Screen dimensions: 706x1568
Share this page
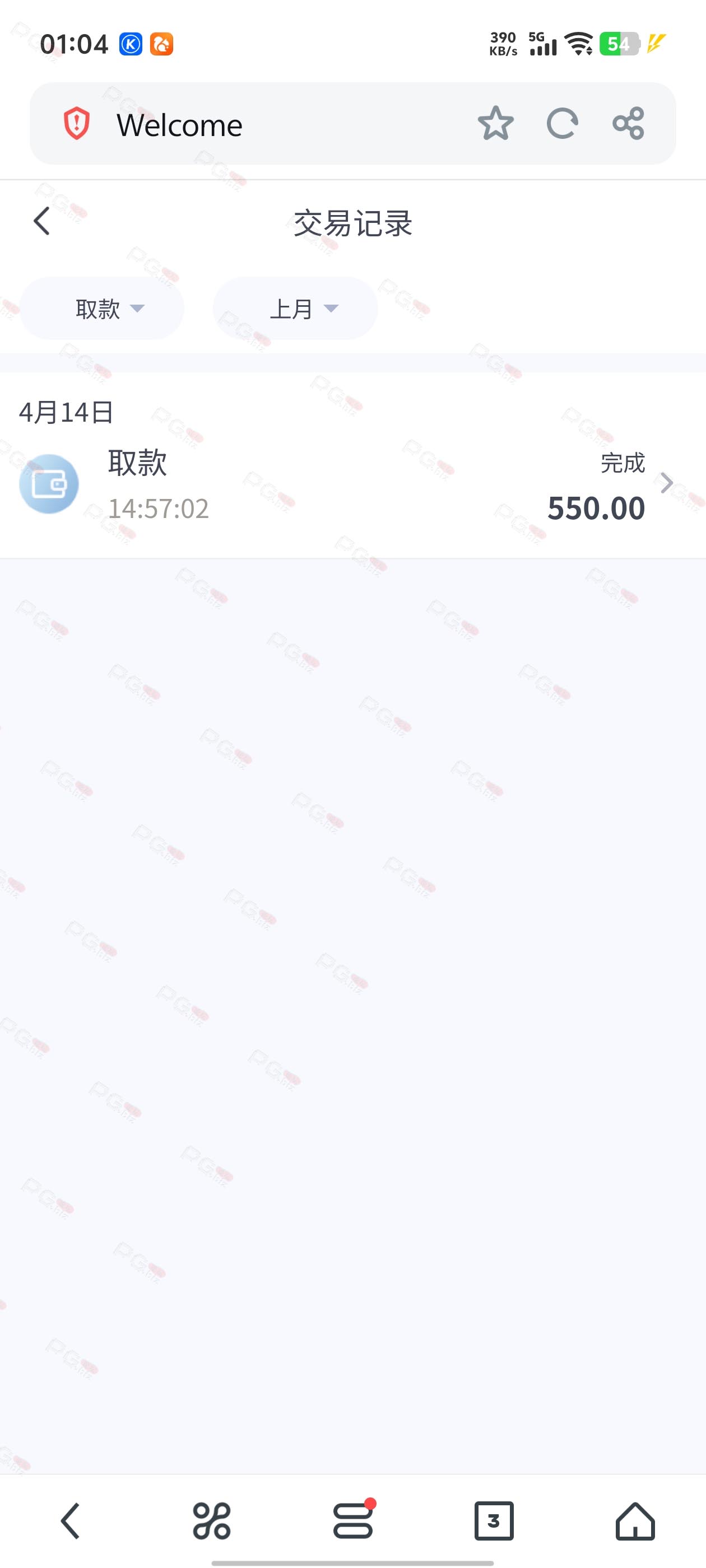(x=628, y=124)
